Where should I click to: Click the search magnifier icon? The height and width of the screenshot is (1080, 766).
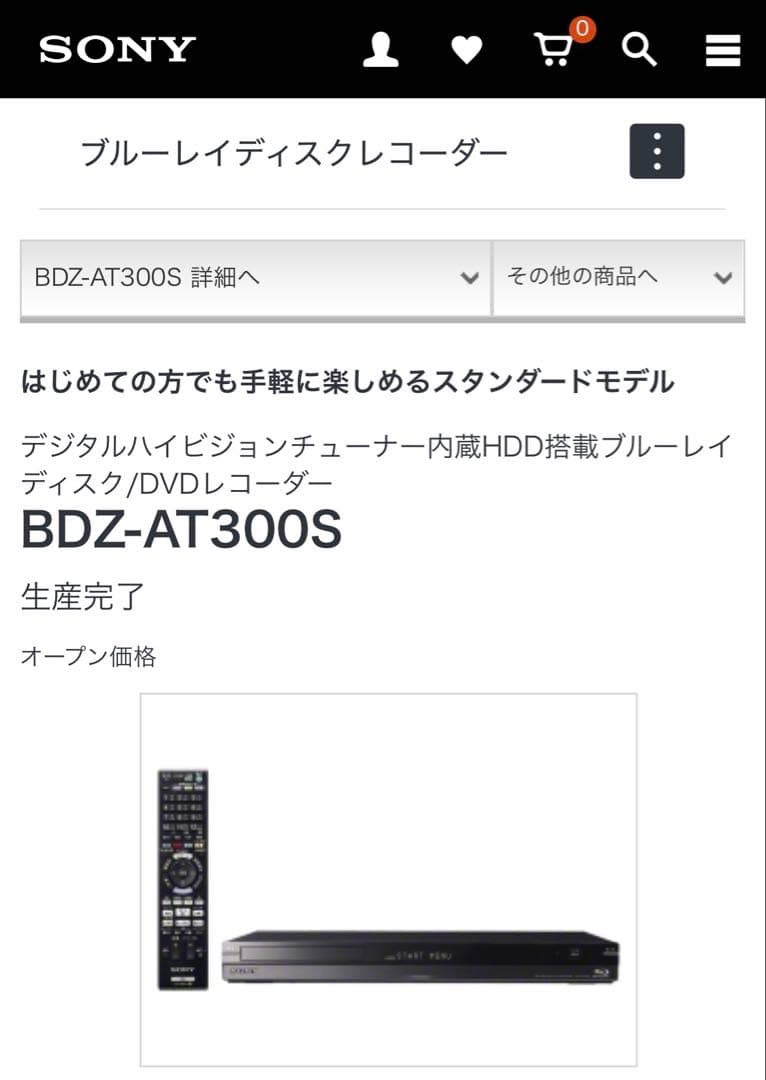tap(636, 48)
